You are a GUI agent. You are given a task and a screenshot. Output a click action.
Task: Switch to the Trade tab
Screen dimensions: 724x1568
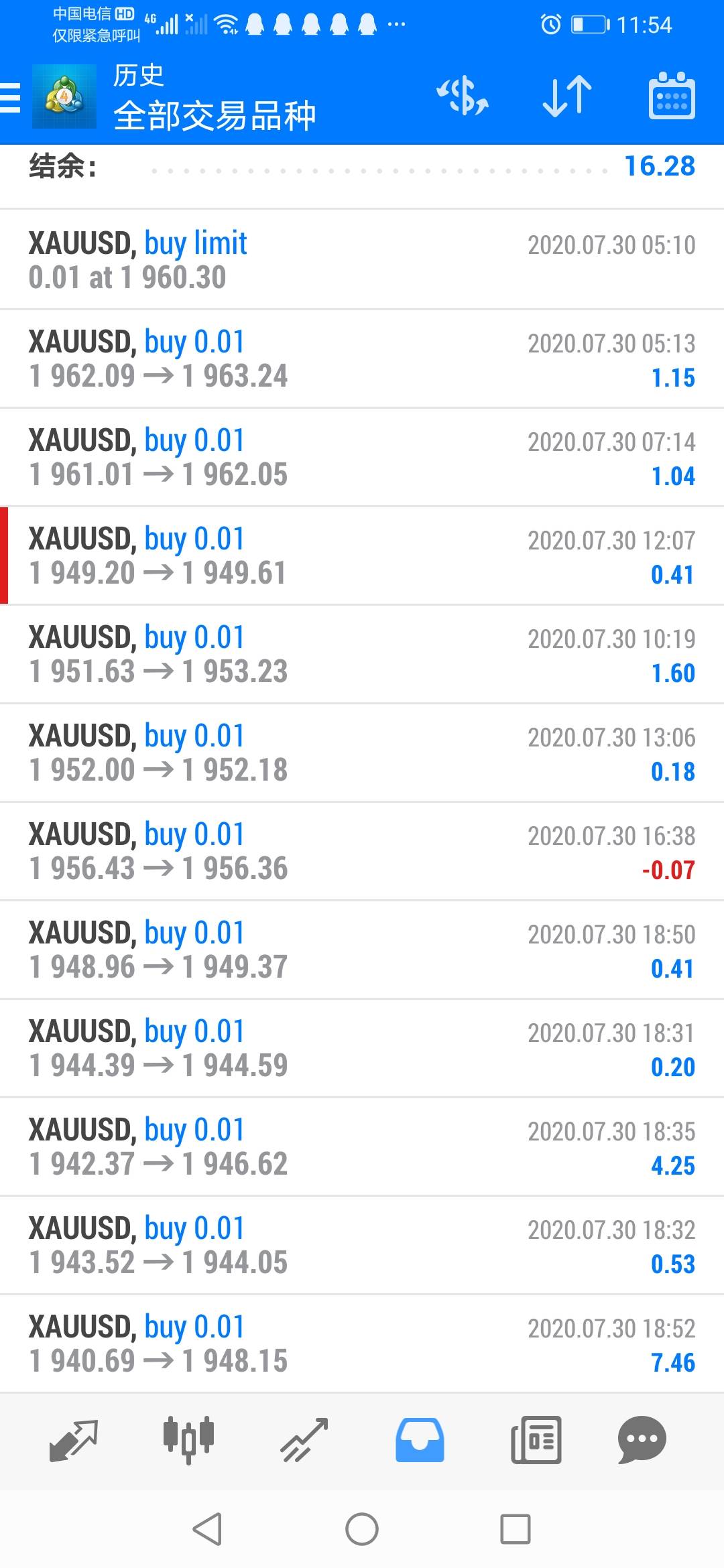click(x=304, y=1439)
